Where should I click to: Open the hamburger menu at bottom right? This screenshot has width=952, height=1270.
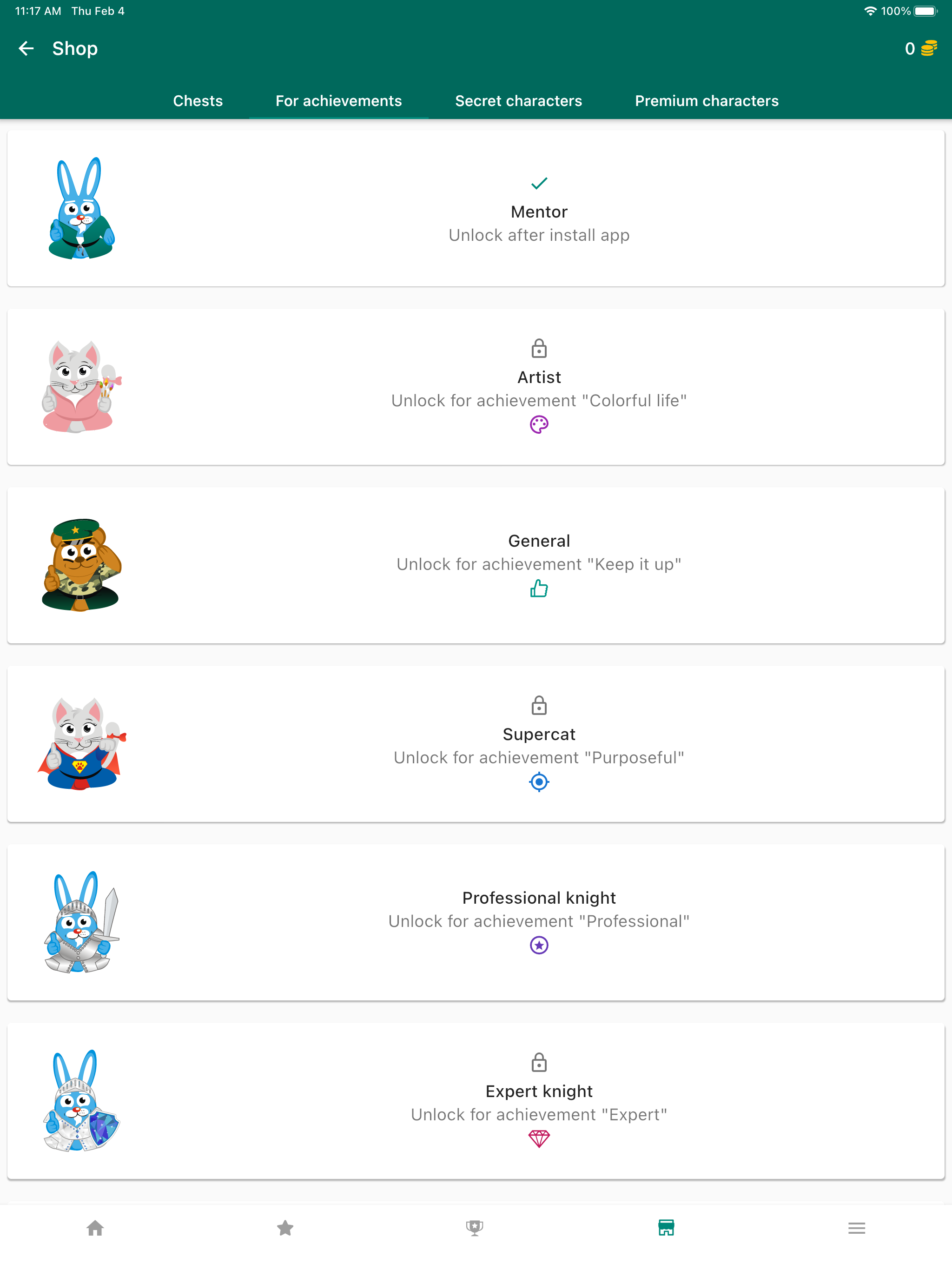tap(857, 1228)
